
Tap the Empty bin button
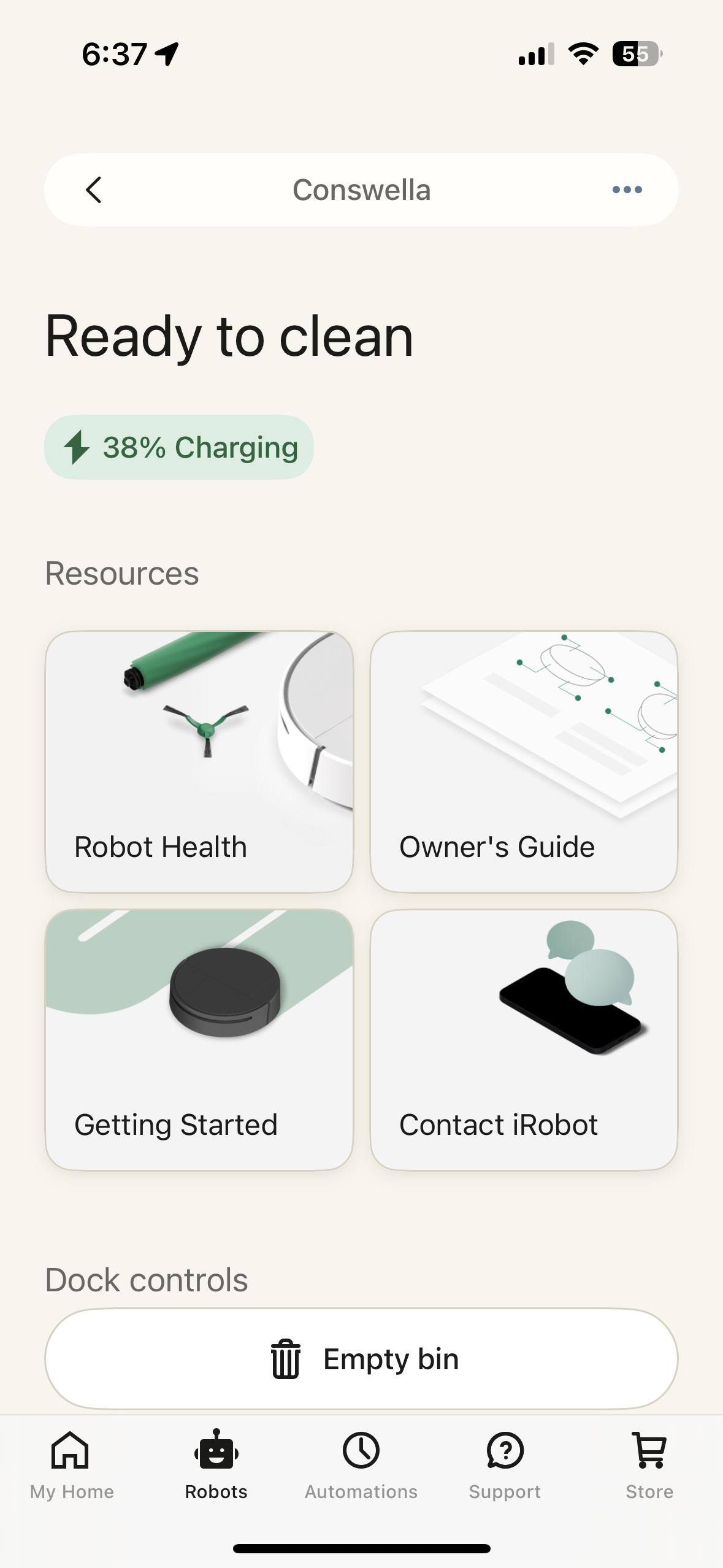tap(361, 1359)
